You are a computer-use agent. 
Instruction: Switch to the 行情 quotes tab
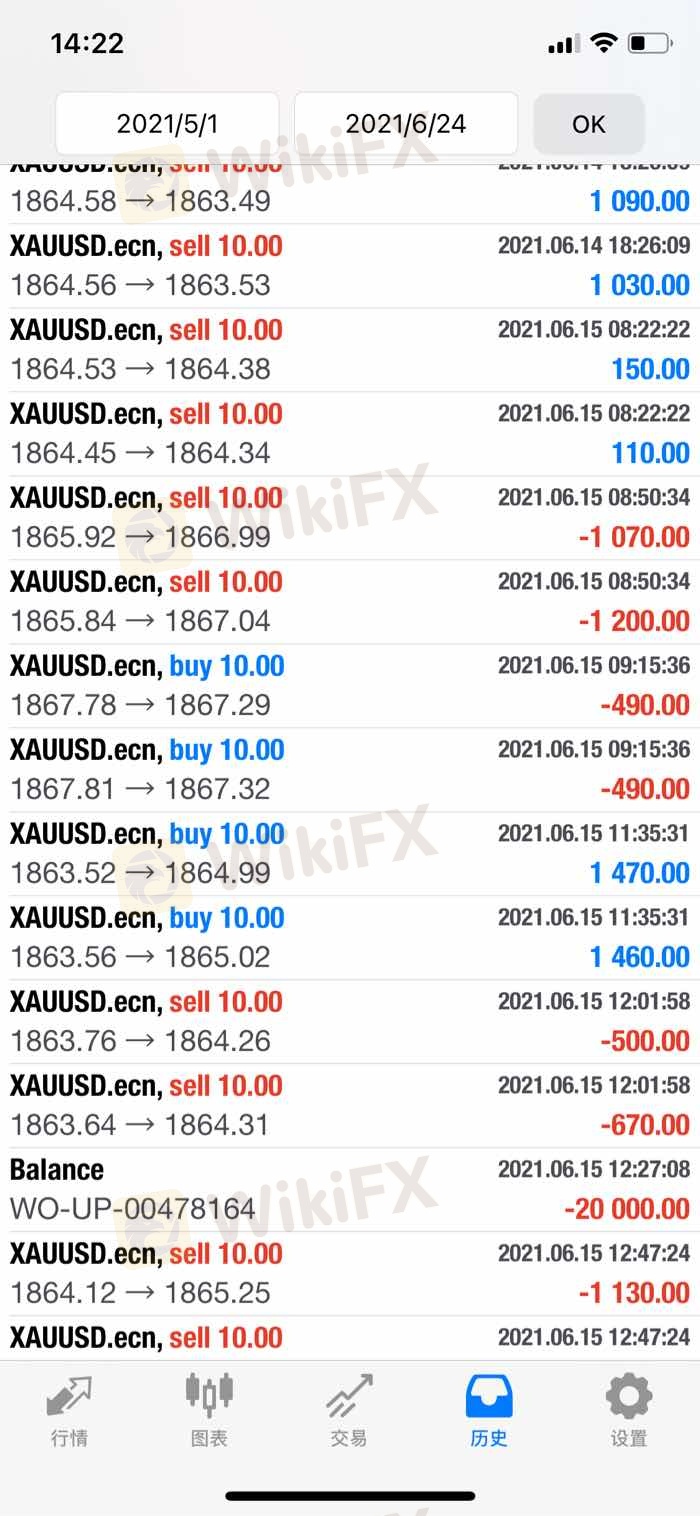tap(69, 1411)
